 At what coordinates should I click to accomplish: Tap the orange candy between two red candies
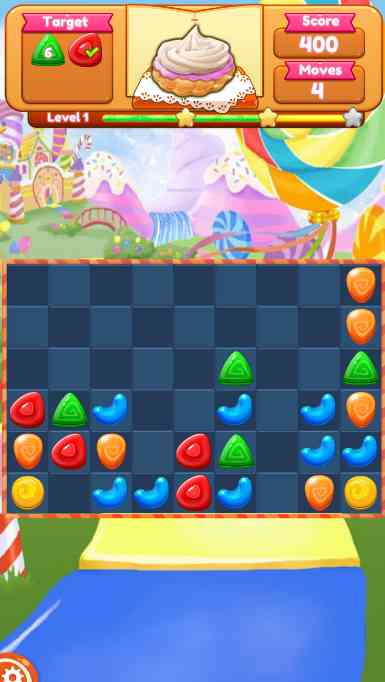tap(111, 451)
